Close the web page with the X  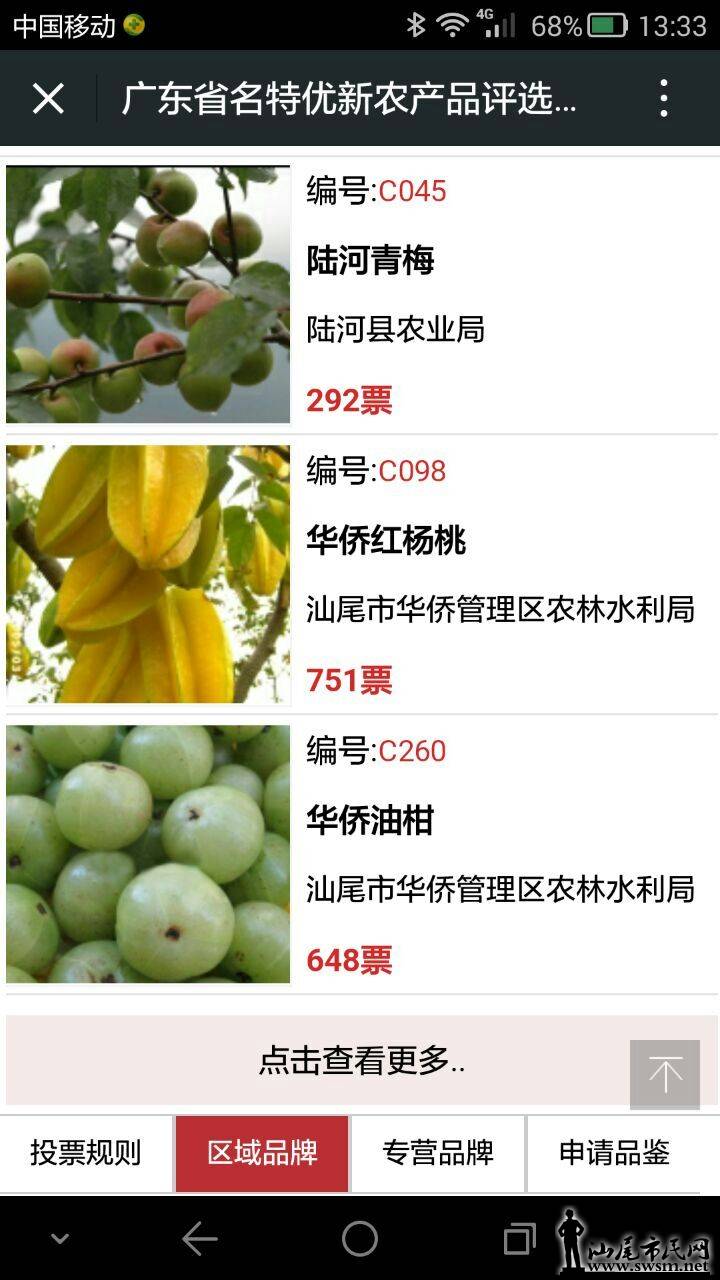click(48, 99)
